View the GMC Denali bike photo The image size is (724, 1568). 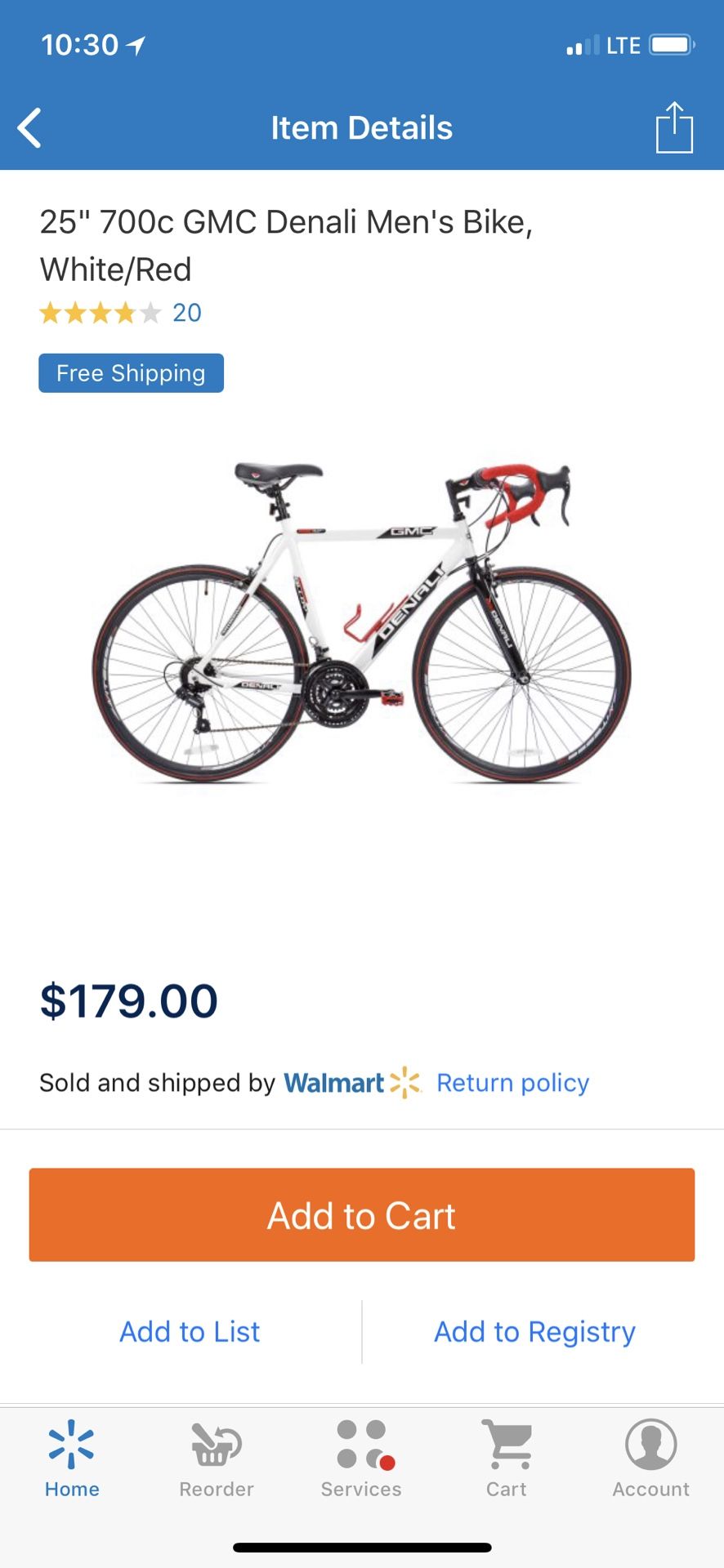pyautogui.click(x=361, y=622)
